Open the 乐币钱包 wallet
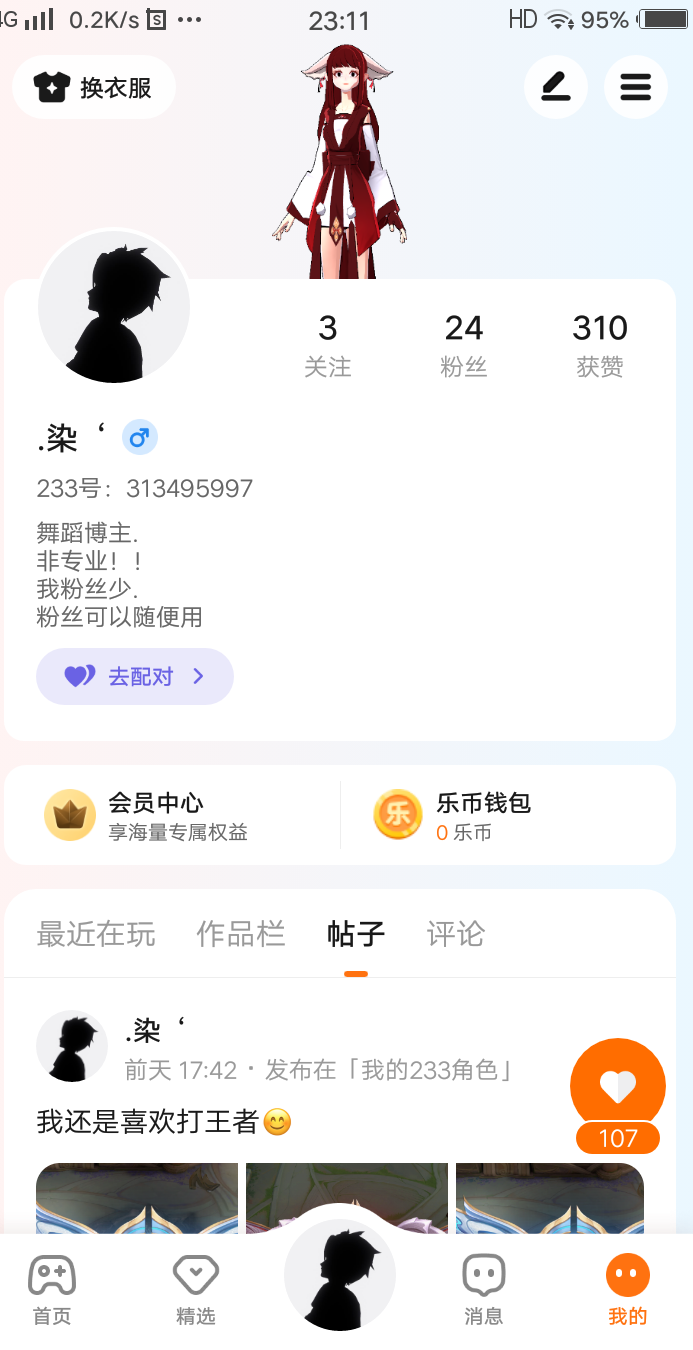This screenshot has height=1350, width=693. (482, 815)
